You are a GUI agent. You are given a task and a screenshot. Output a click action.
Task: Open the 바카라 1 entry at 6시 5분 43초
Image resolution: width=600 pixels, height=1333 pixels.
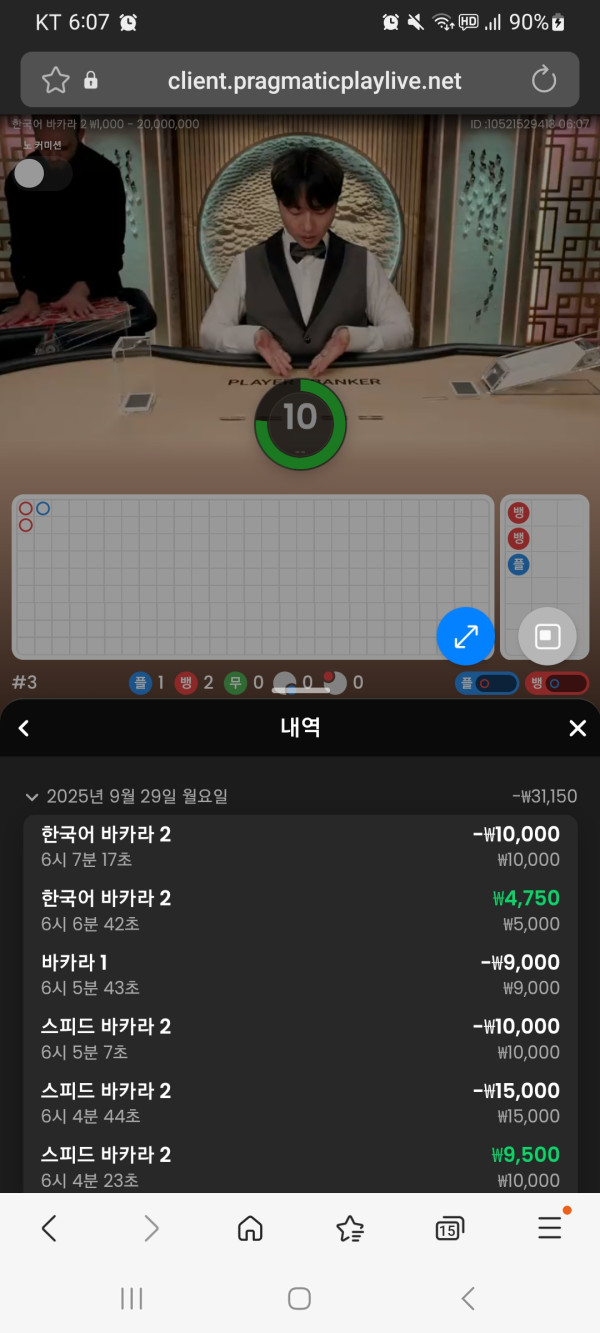click(x=300, y=974)
